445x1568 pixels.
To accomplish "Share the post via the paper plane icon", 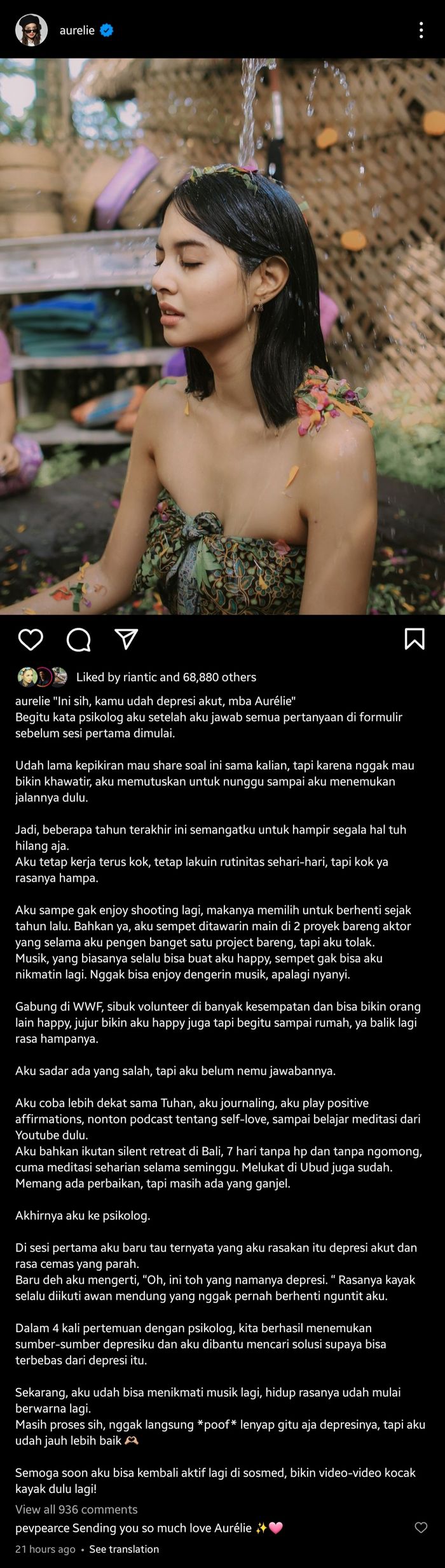I will click(x=126, y=639).
